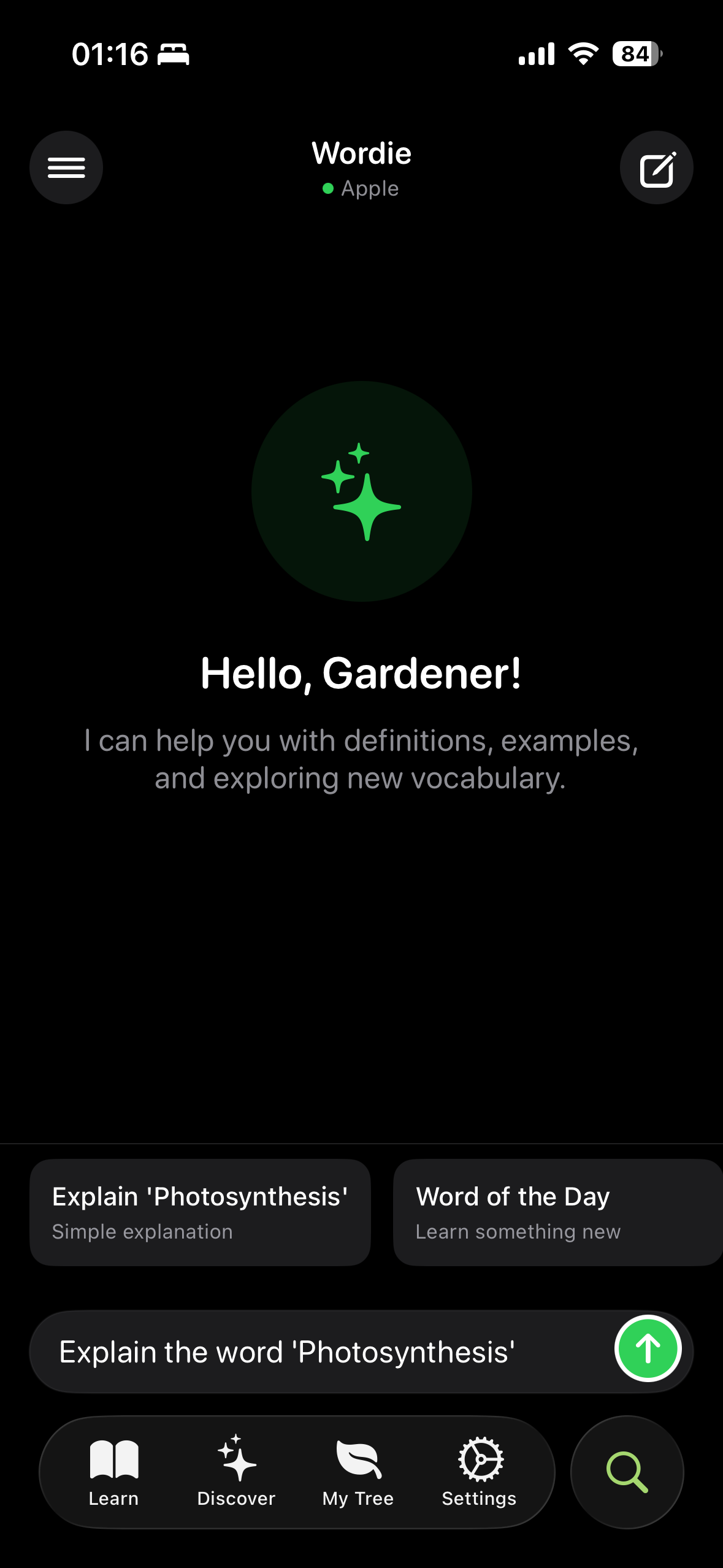Tap the search magnifier button
This screenshot has width=723, height=1568.
pyautogui.click(x=627, y=1472)
